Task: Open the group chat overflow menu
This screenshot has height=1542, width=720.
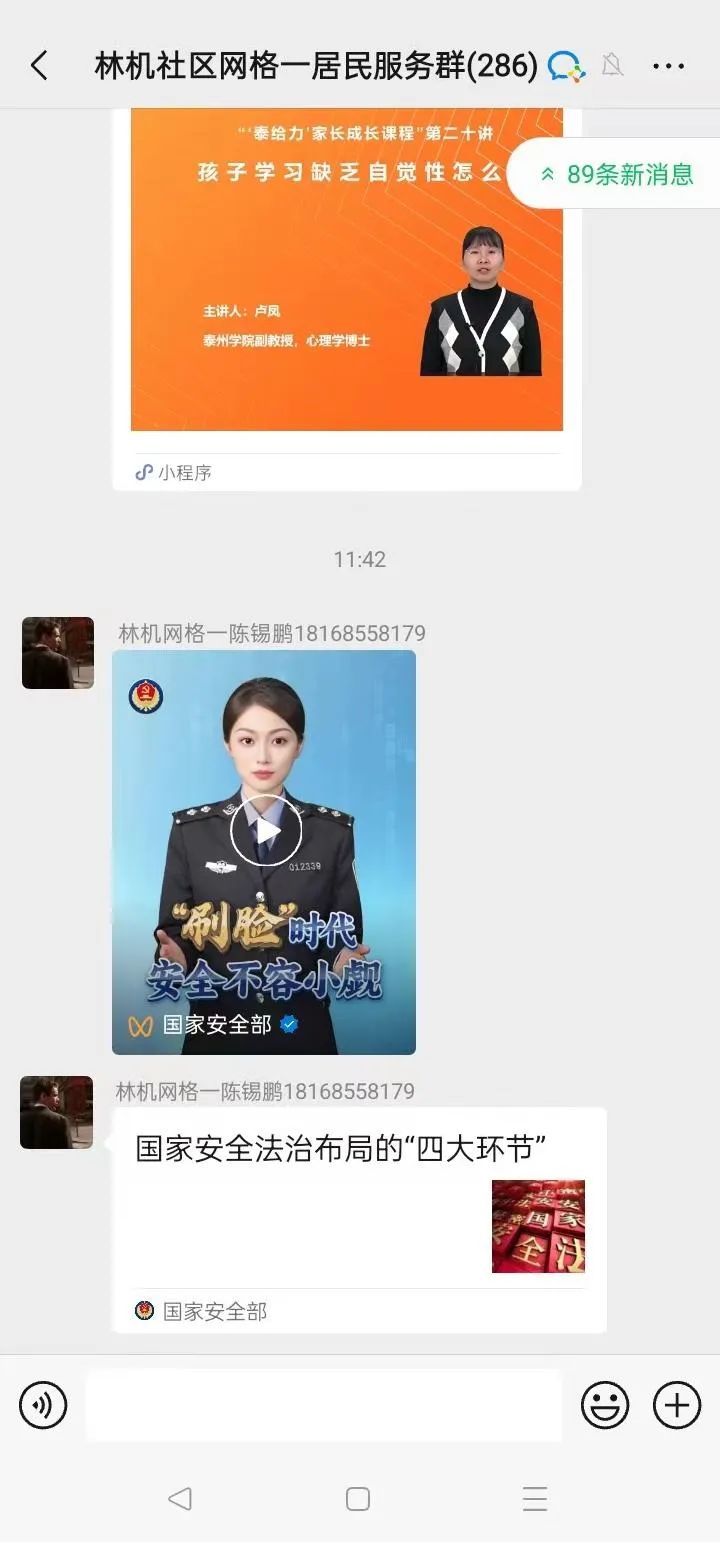Action: click(x=668, y=66)
